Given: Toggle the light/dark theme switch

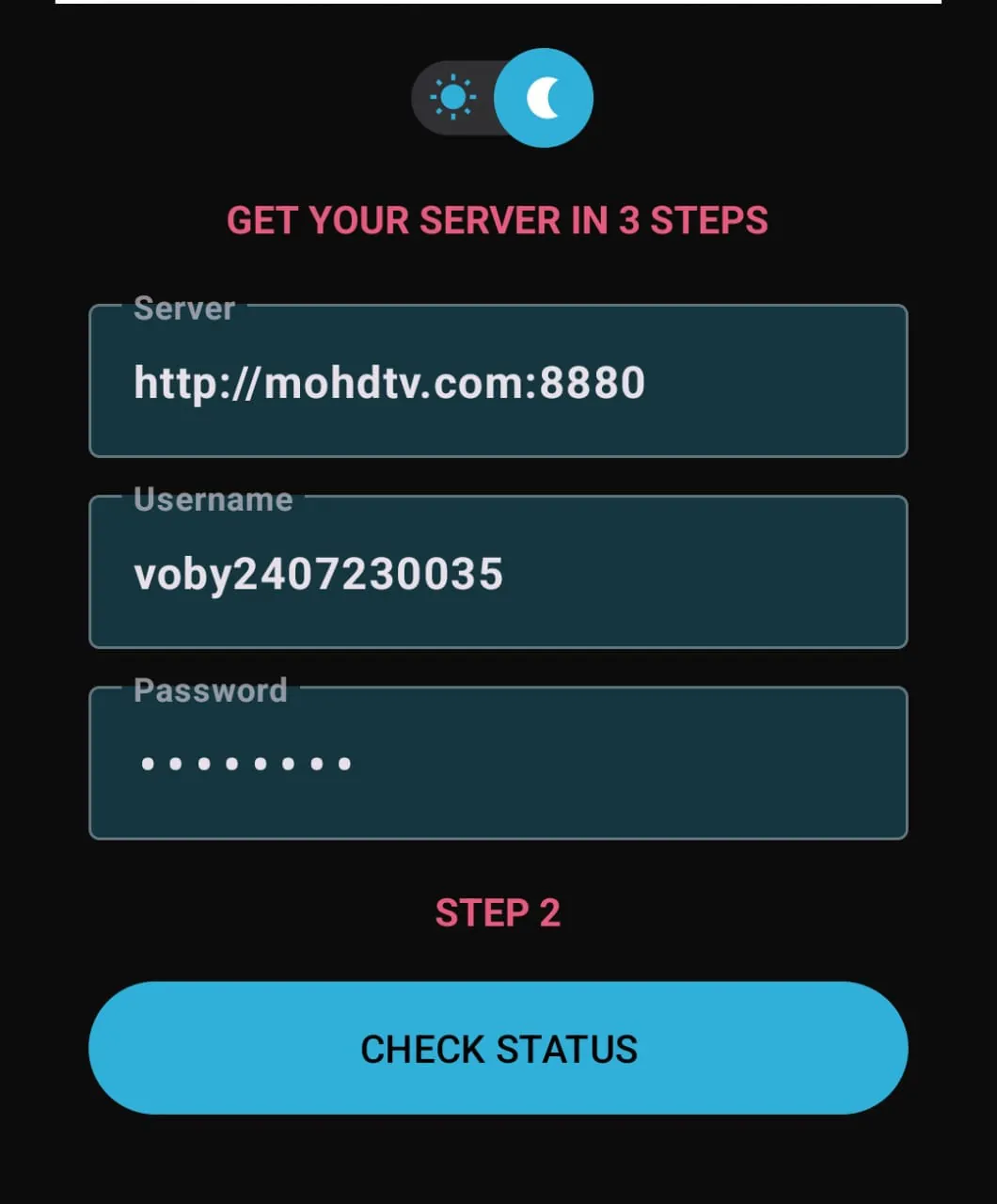Looking at the screenshot, I should point(501,98).
